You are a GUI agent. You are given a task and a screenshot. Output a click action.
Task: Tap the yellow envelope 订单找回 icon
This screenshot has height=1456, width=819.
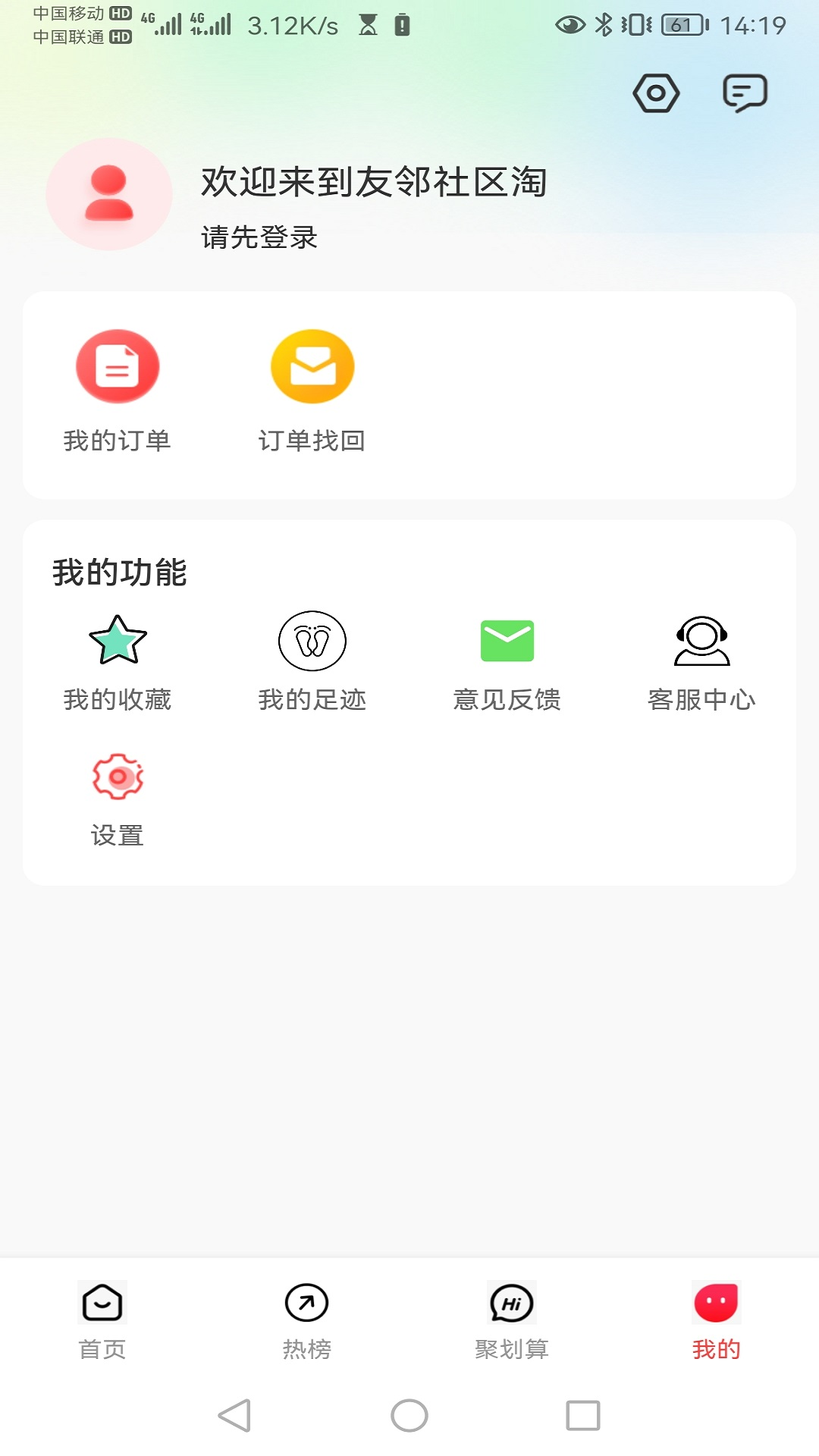click(311, 366)
